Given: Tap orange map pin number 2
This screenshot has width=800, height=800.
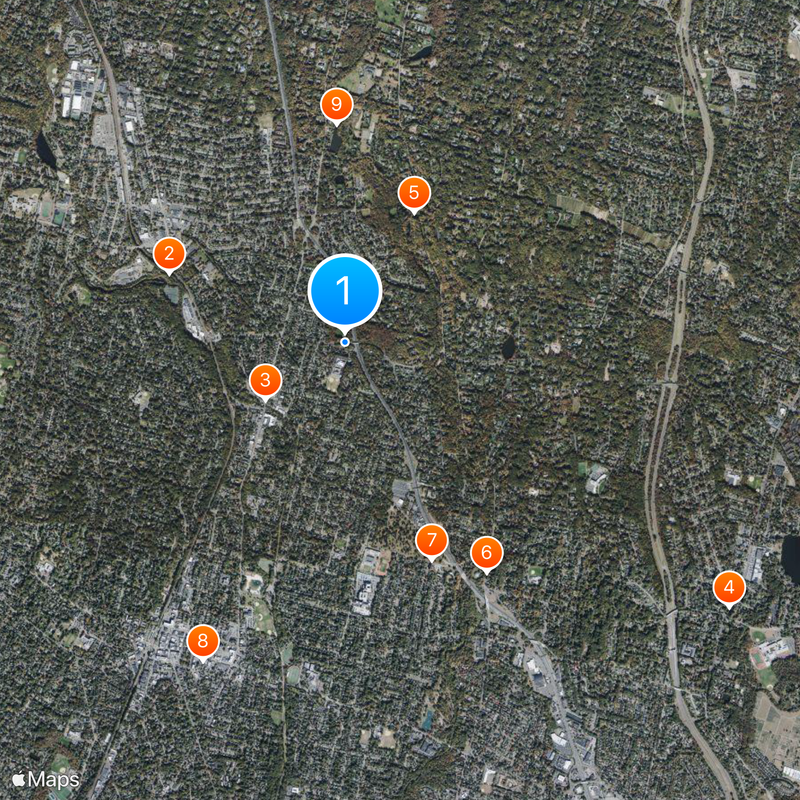Looking at the screenshot, I should coord(169,254).
